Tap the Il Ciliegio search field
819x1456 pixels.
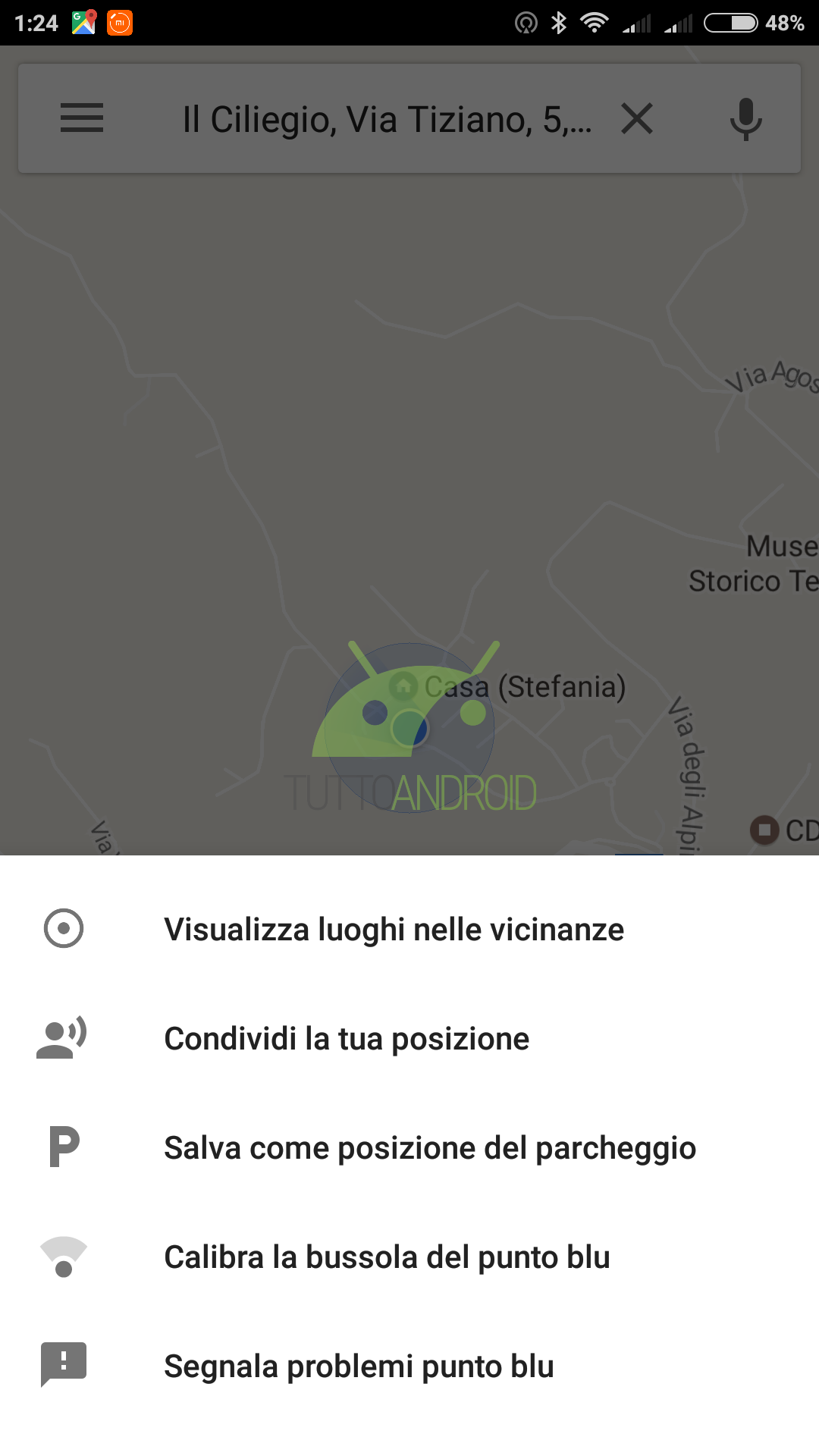[x=387, y=119]
